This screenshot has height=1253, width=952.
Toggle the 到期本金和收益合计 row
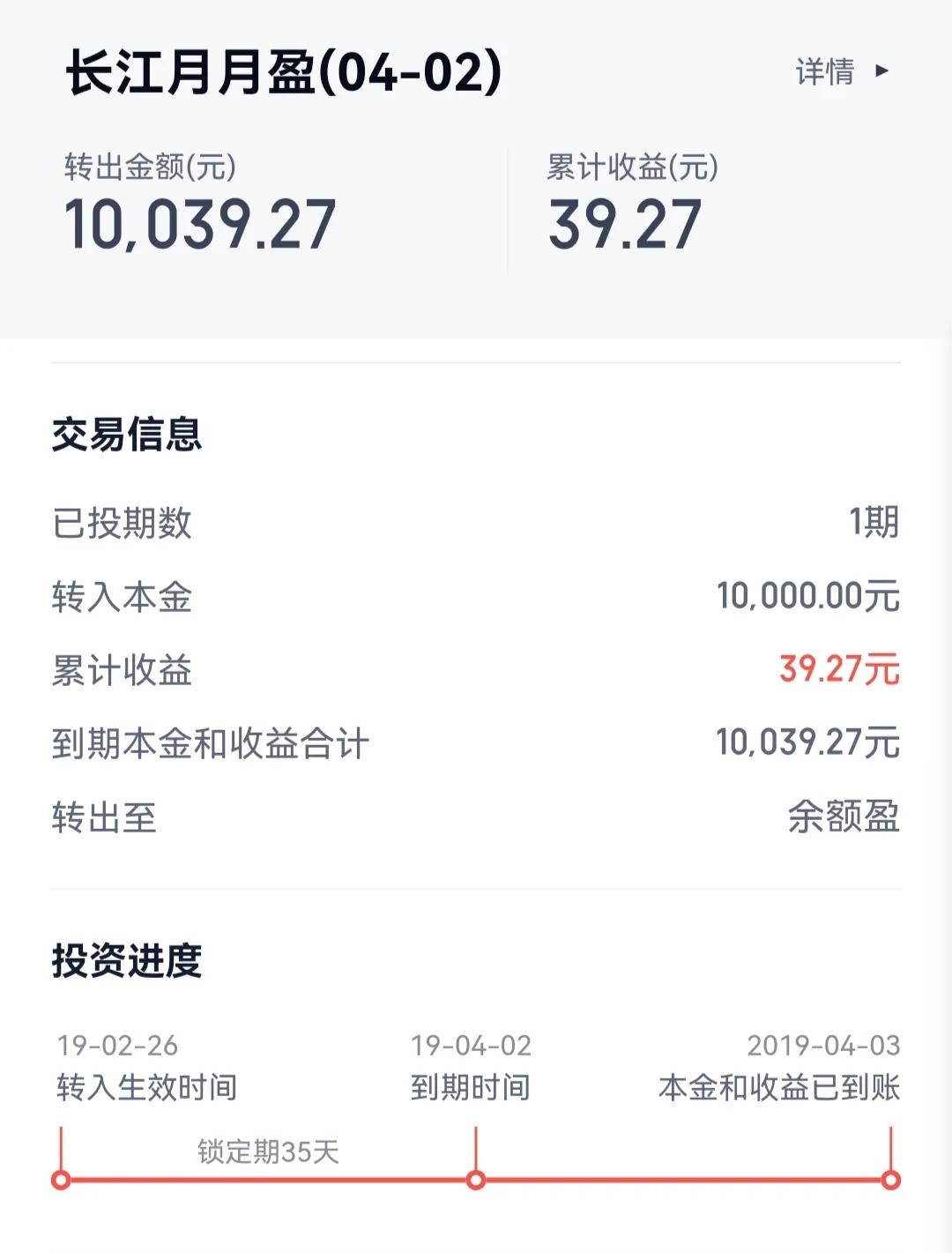point(476,742)
